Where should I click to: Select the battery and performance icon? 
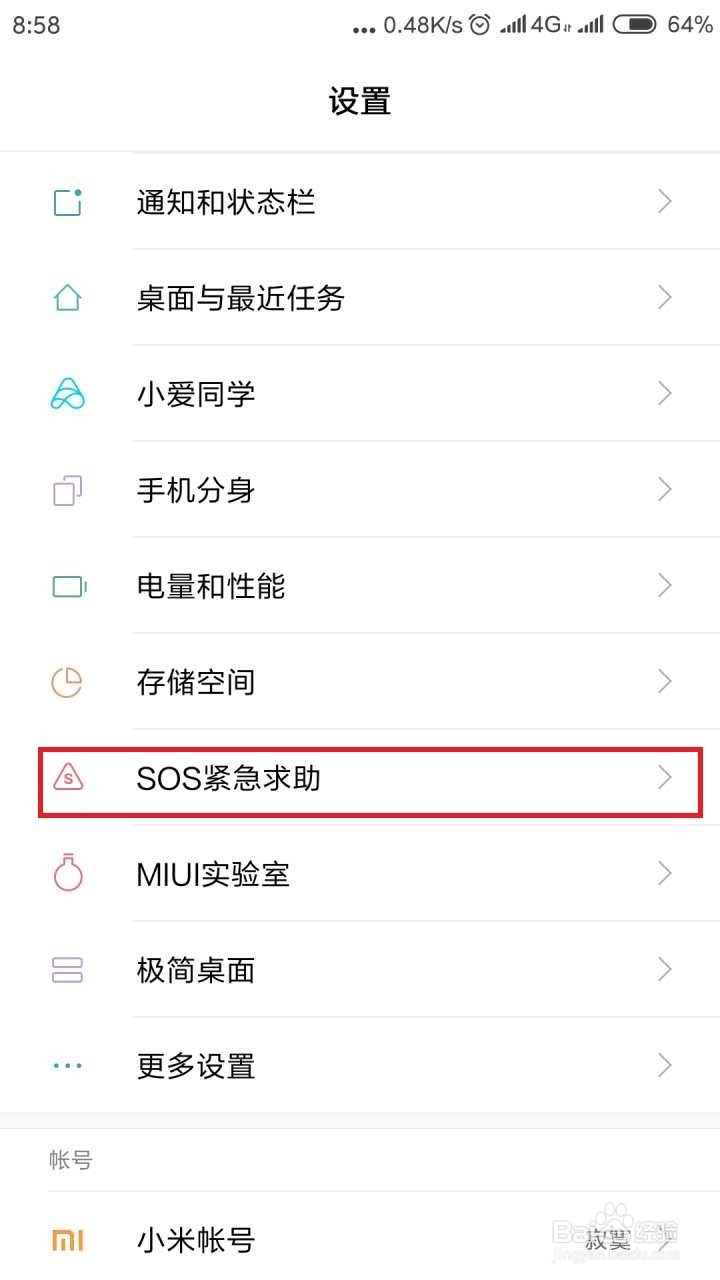[66, 585]
